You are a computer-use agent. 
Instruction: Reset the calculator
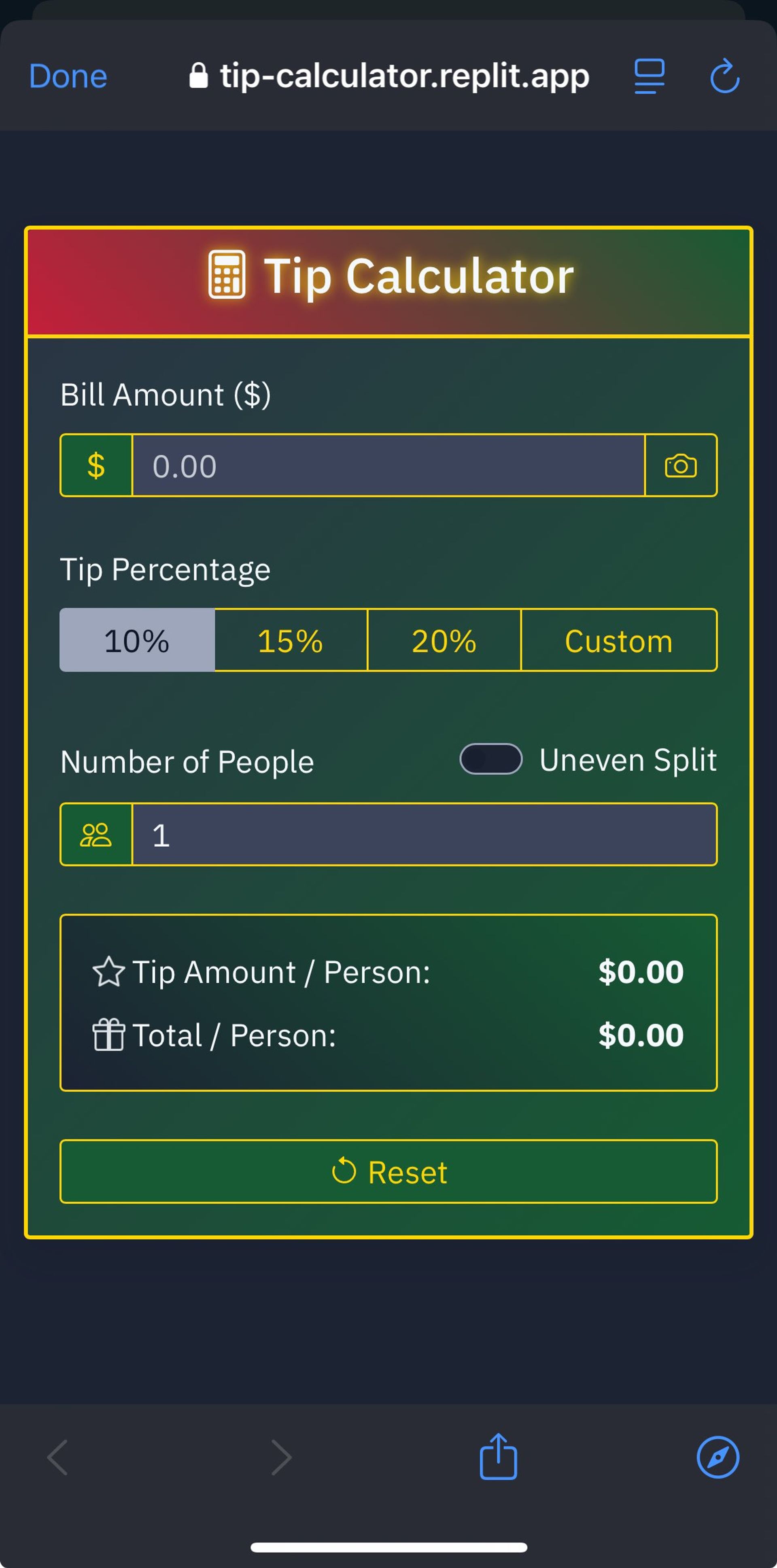(389, 1172)
